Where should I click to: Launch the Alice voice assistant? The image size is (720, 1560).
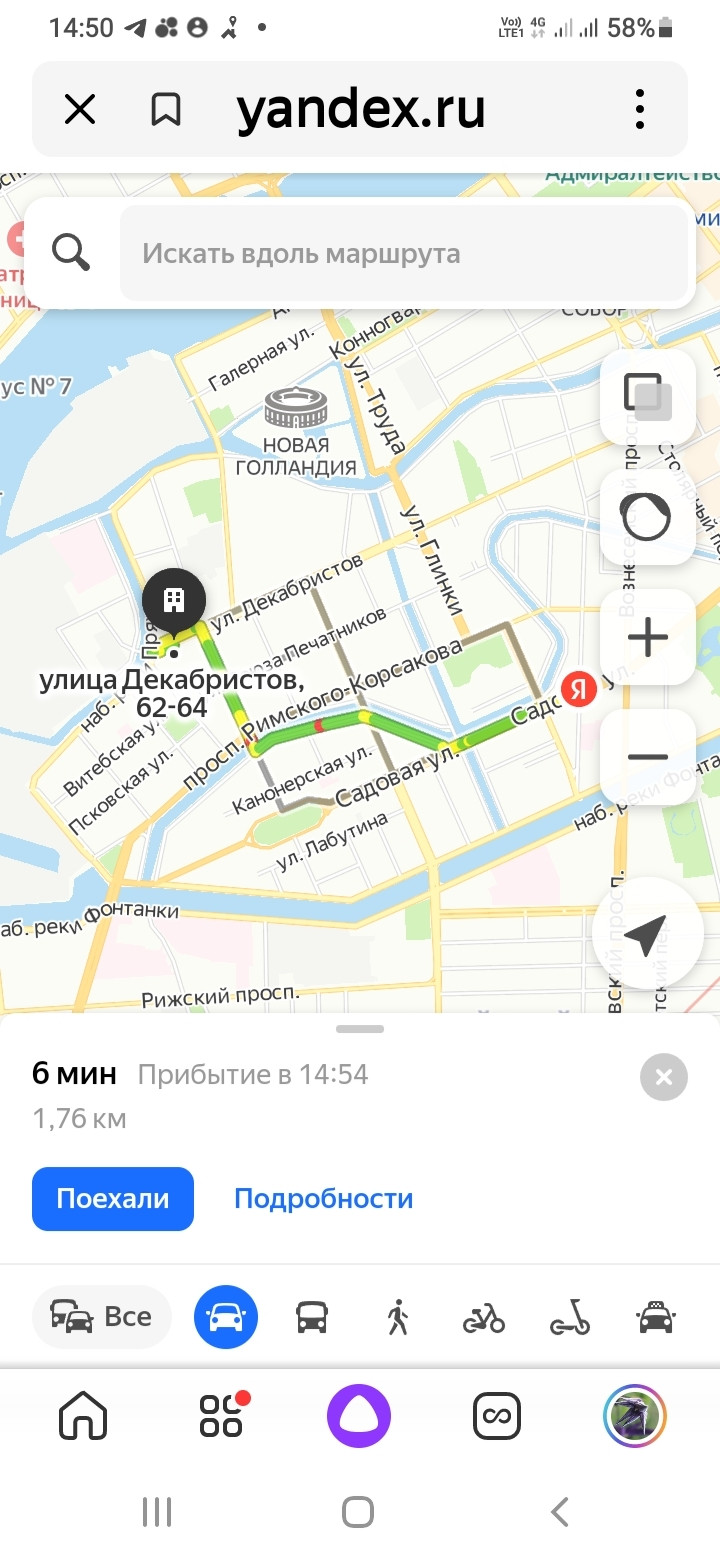[x=359, y=1416]
